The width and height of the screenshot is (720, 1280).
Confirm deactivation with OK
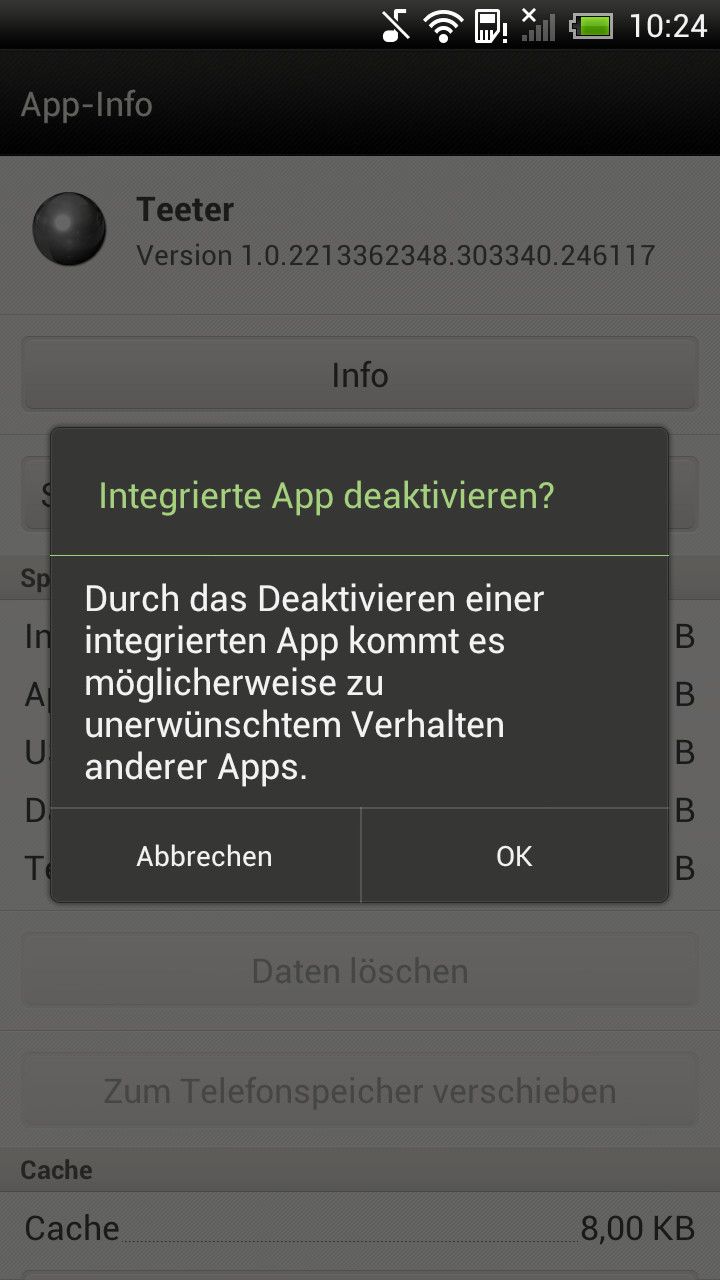coord(514,856)
